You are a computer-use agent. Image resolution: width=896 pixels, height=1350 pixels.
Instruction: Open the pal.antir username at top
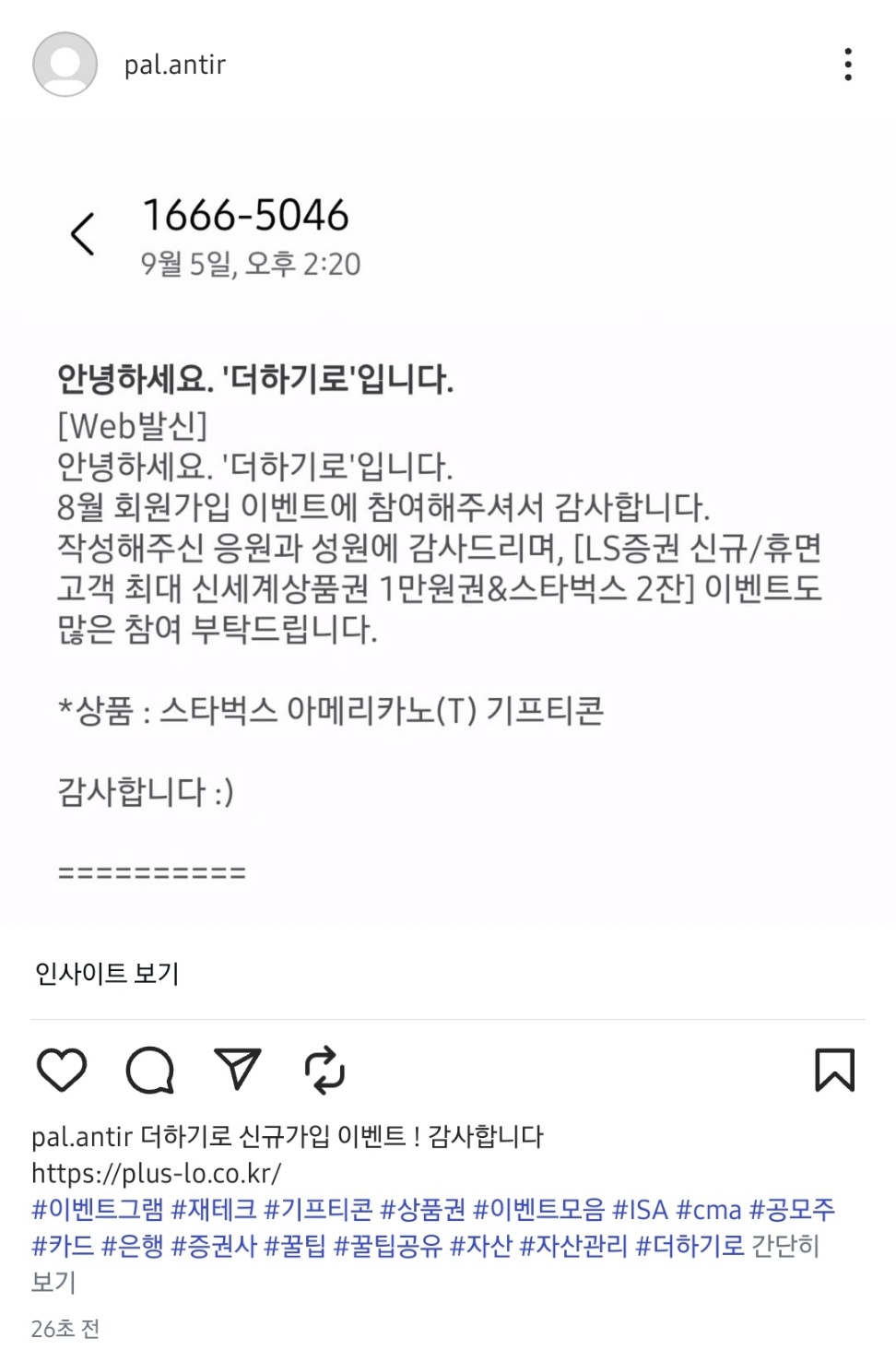click(175, 65)
